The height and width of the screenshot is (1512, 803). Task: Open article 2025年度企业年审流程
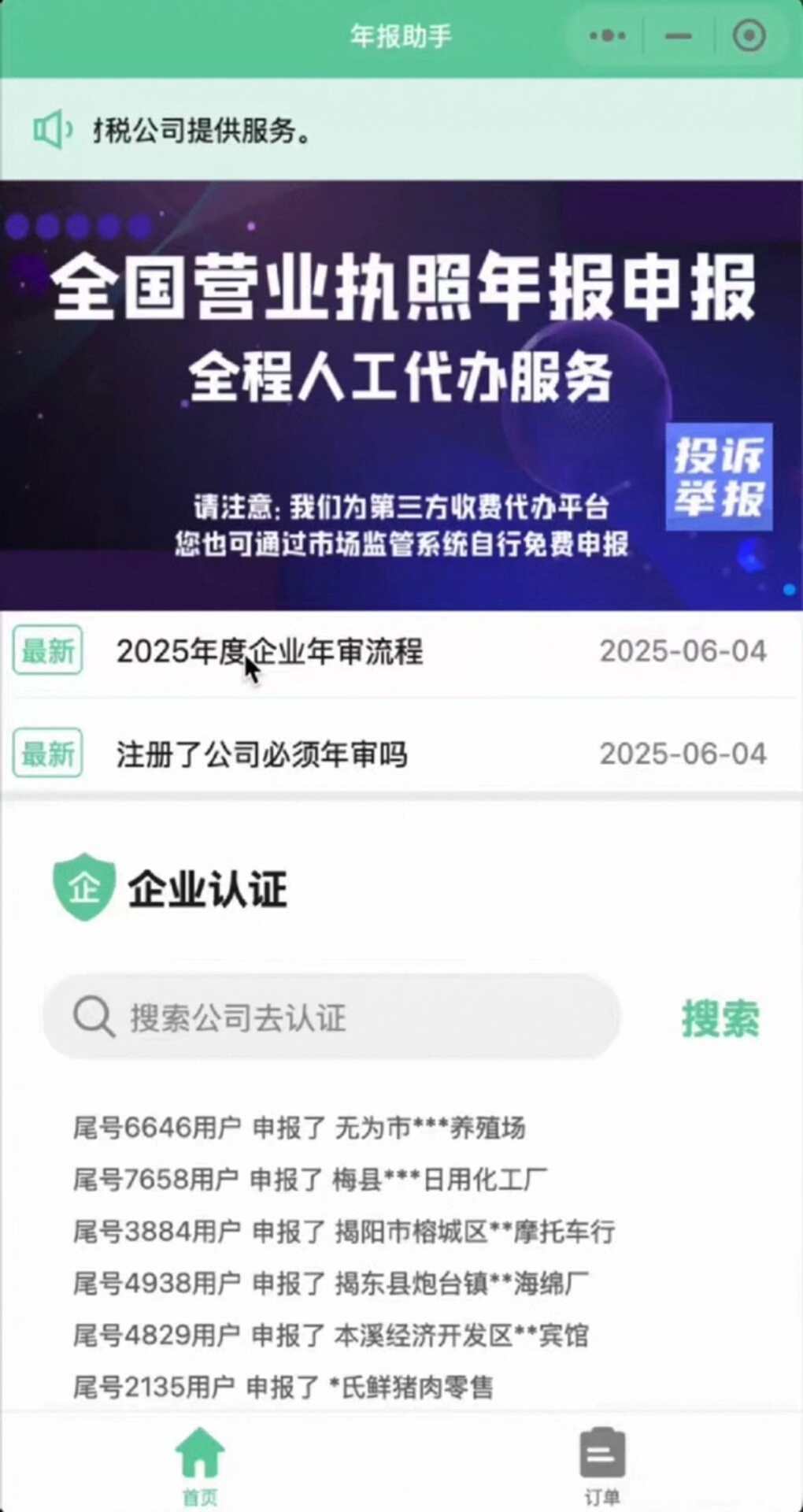269,652
